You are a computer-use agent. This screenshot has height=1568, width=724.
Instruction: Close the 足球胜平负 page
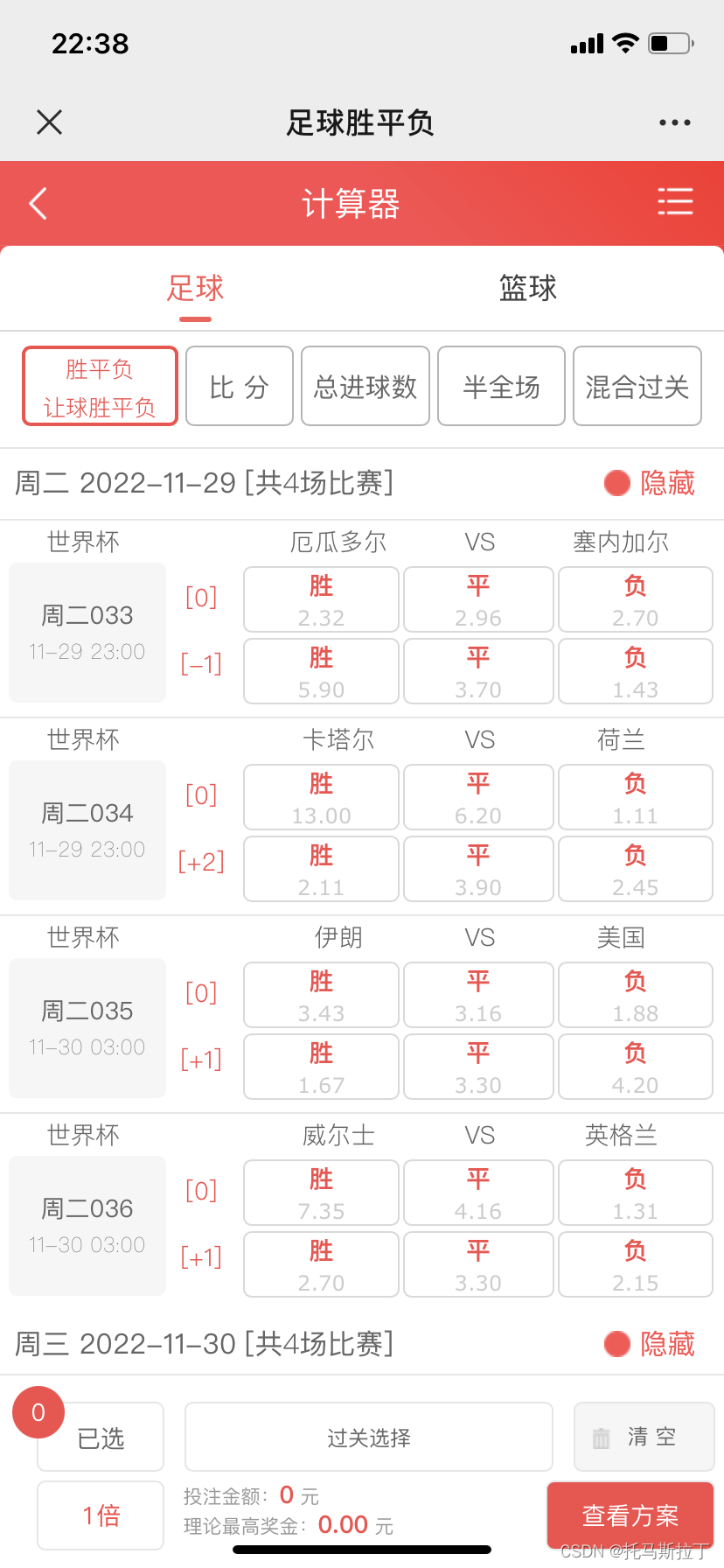click(50, 122)
